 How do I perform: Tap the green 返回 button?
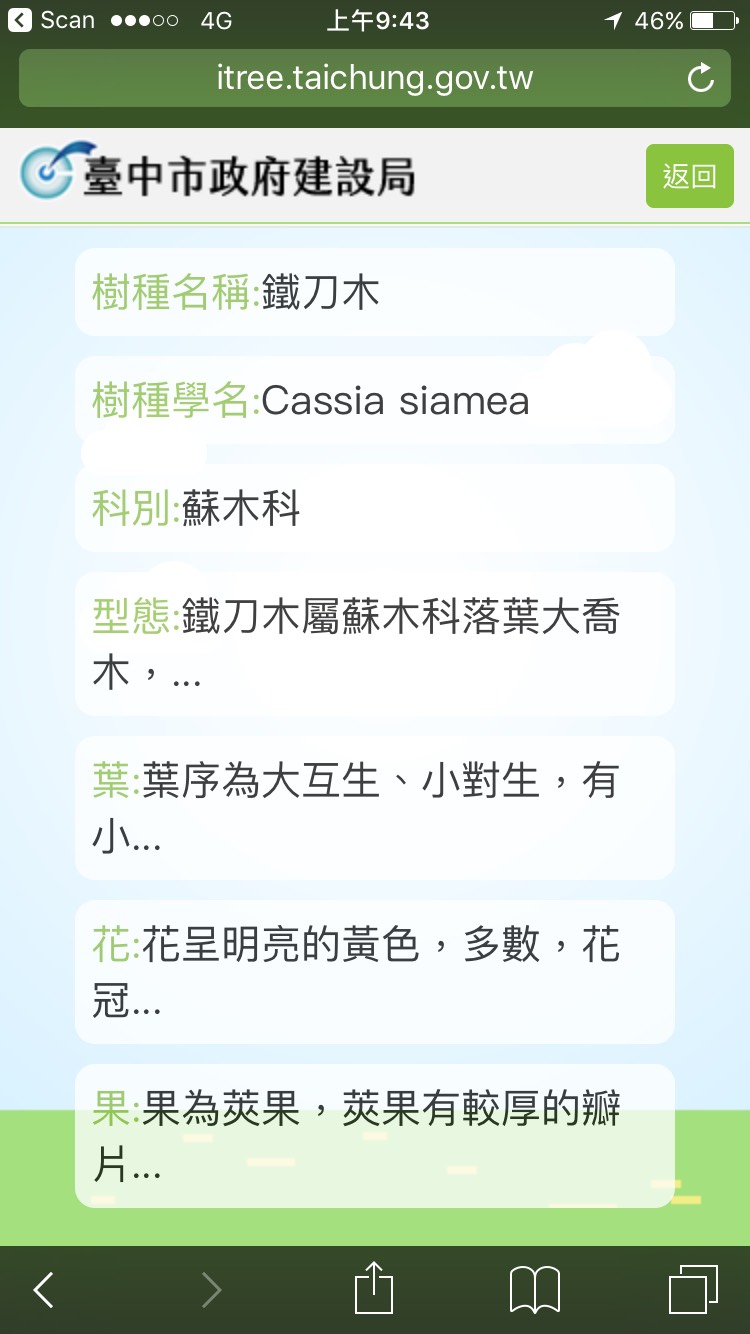click(689, 176)
